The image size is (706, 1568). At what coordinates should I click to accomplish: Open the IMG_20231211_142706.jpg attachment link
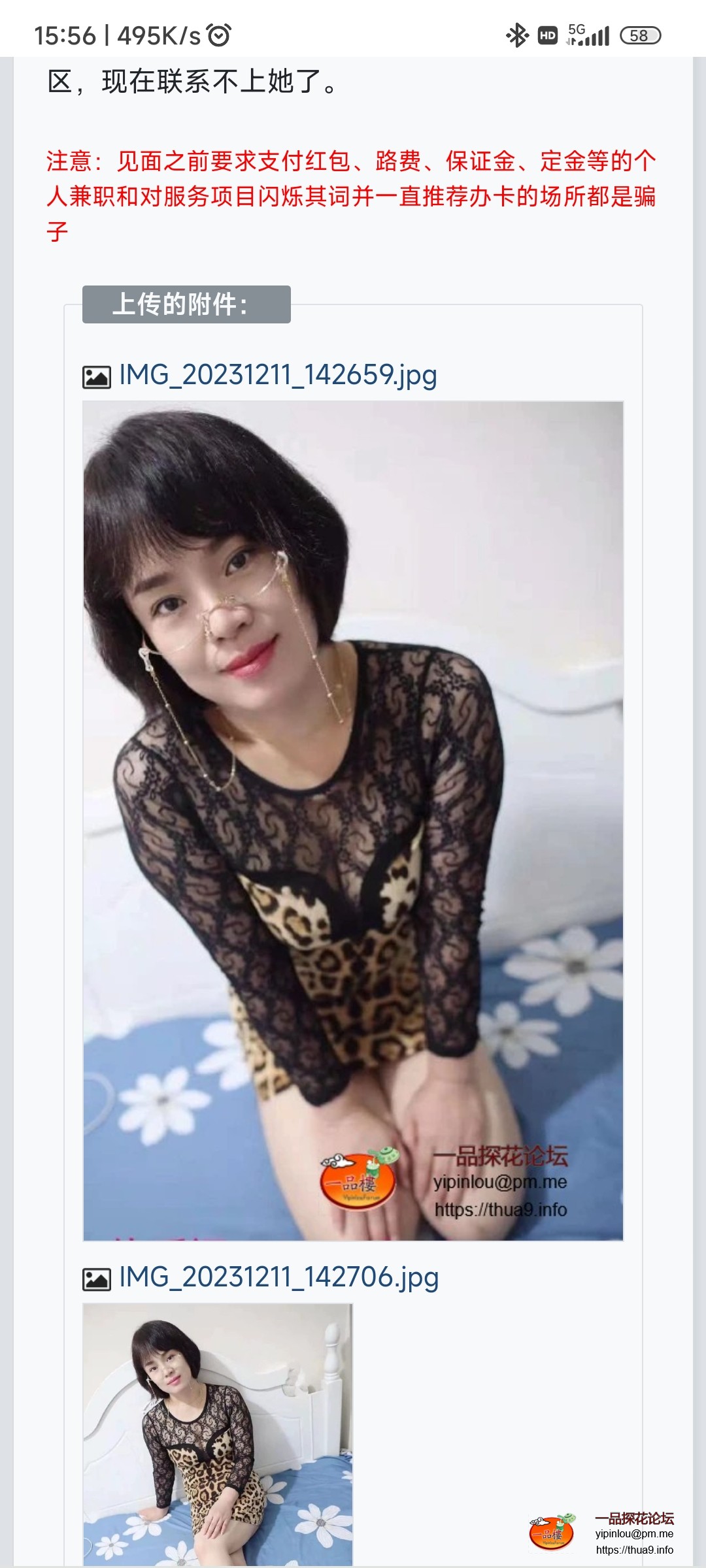[x=278, y=1277]
